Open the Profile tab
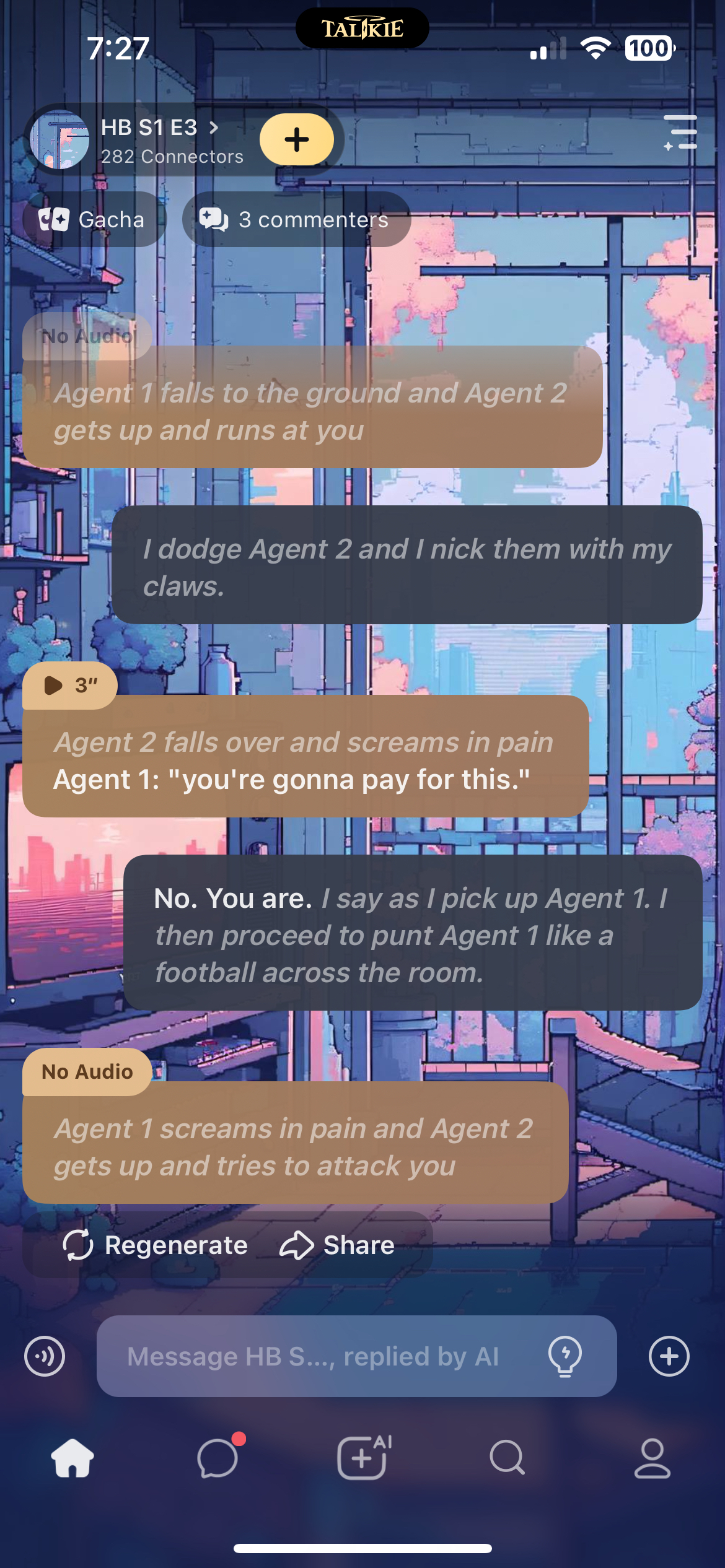 pos(652,1458)
